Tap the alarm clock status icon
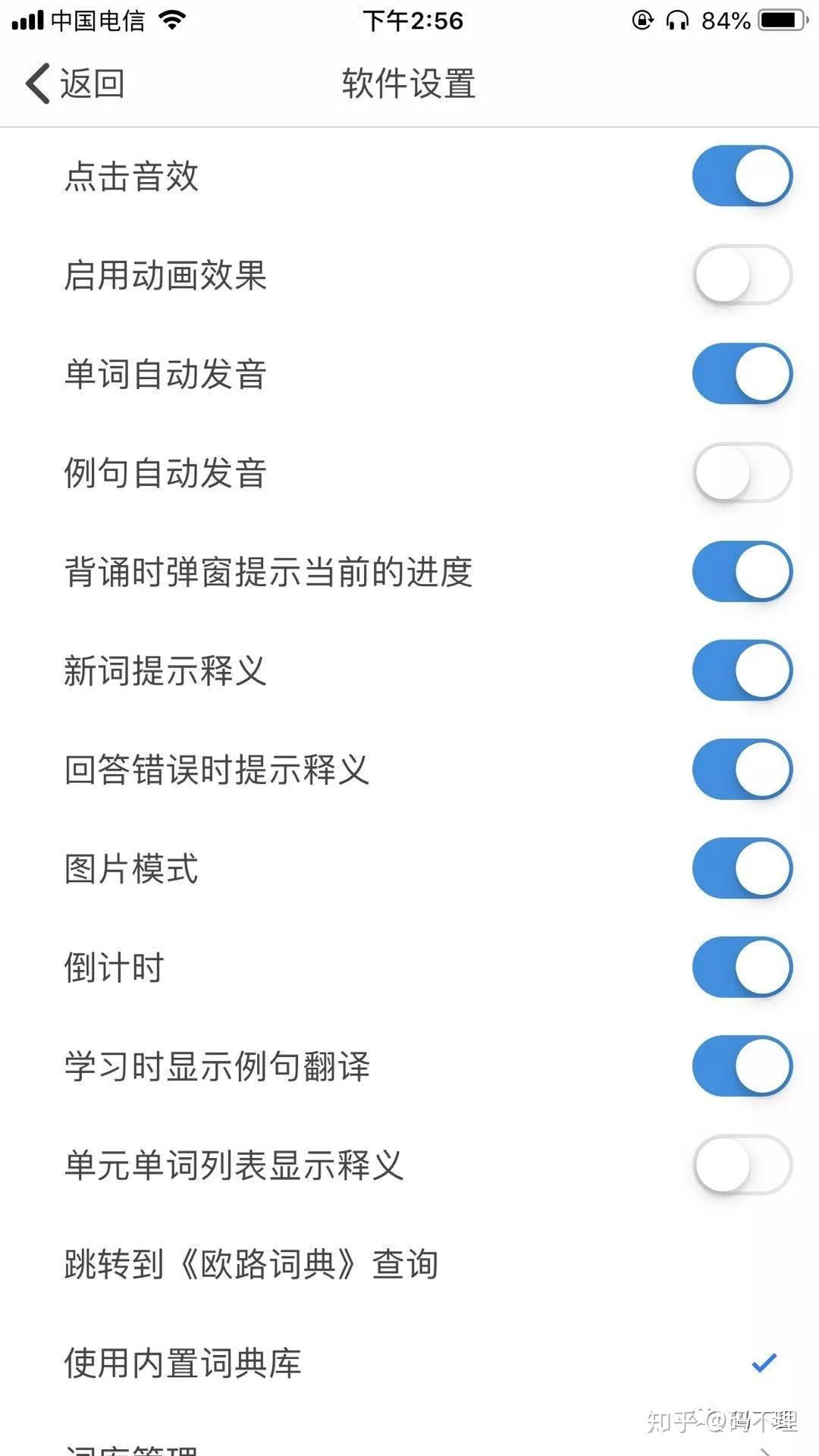 [641, 20]
